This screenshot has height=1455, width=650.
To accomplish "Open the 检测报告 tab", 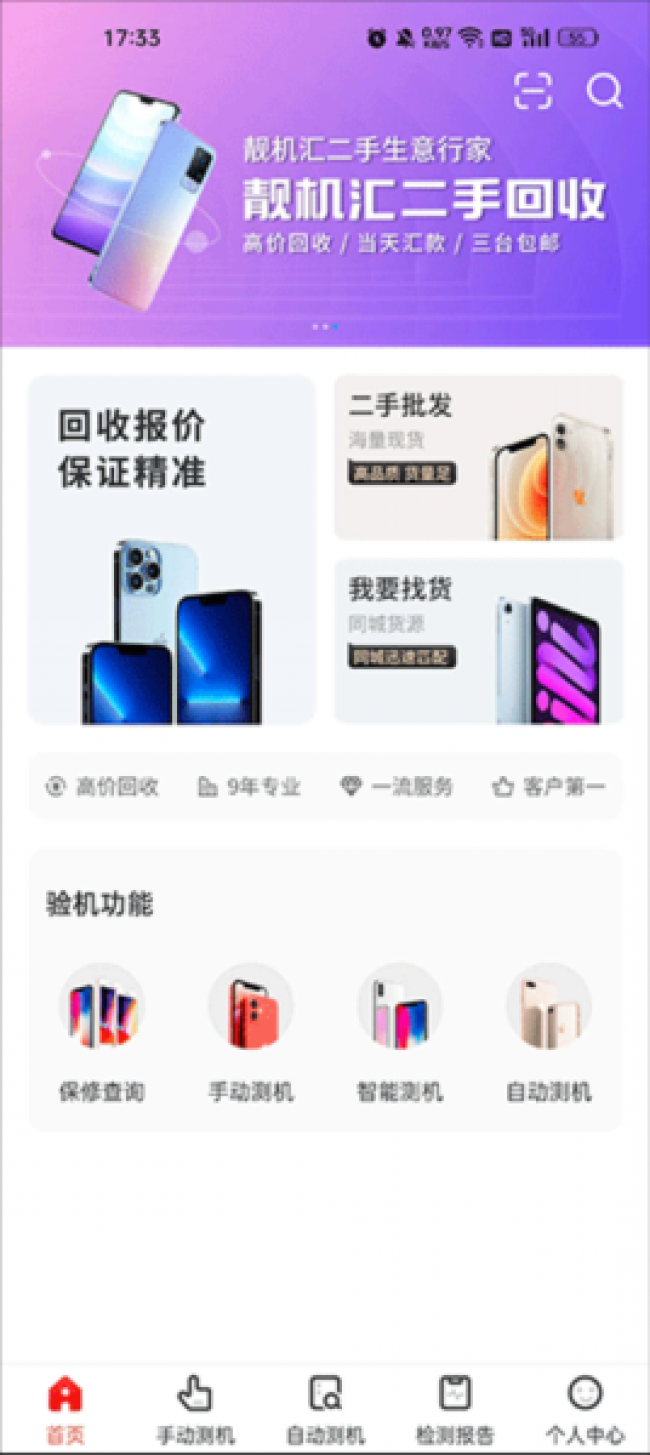I will click(455, 1409).
